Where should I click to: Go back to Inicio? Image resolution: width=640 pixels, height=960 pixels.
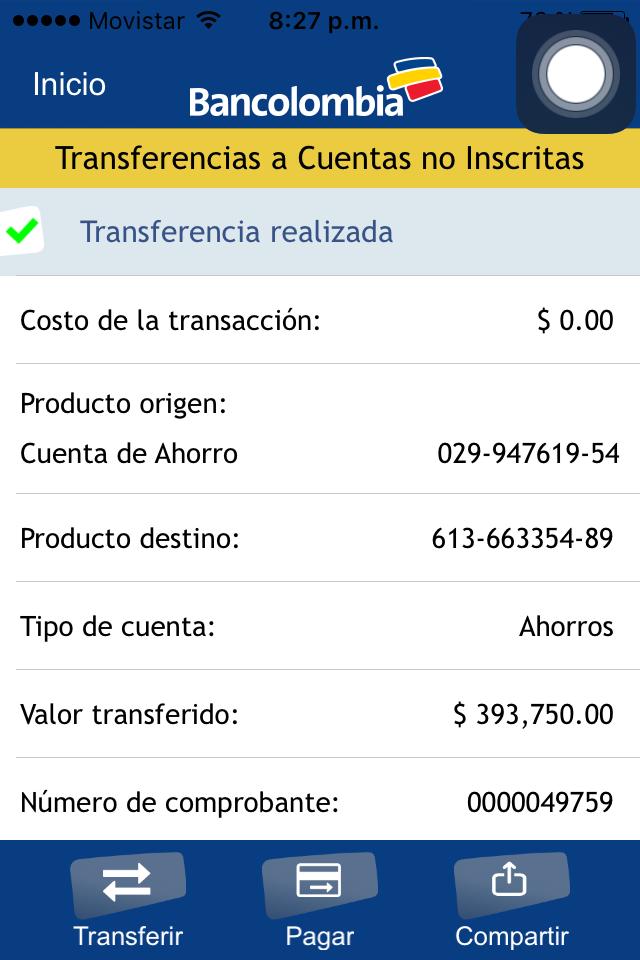point(69,85)
